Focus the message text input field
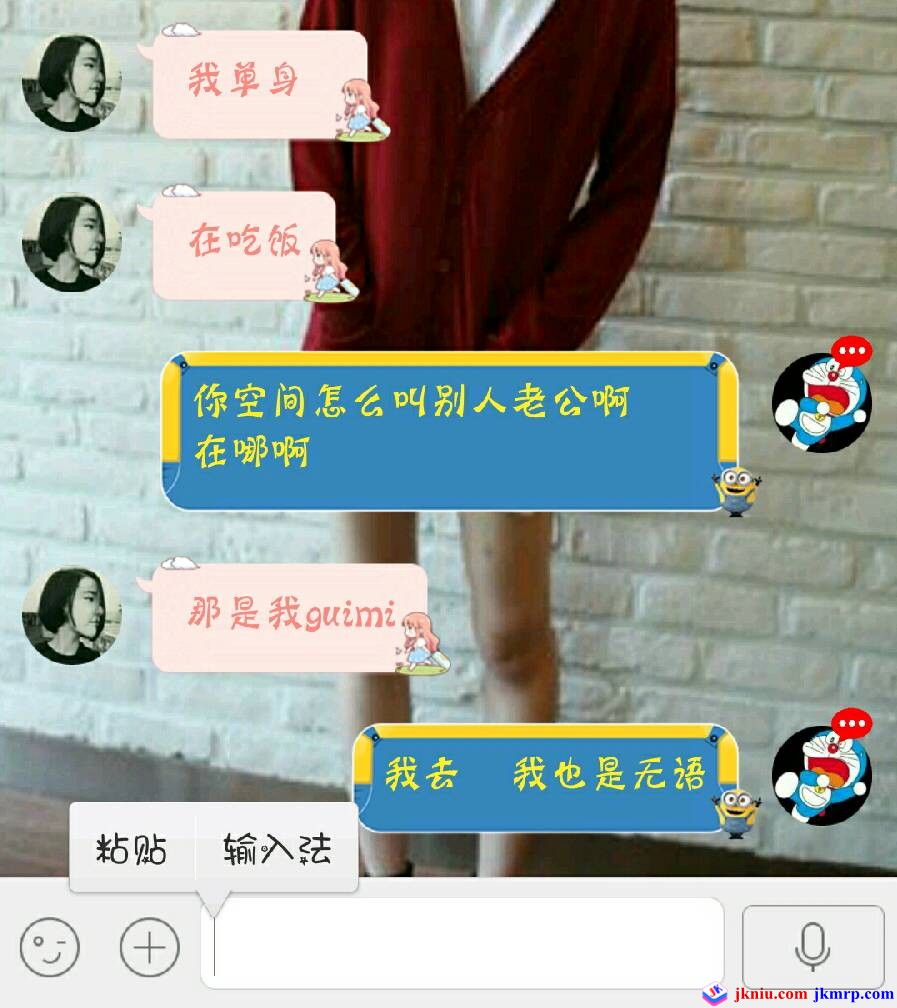Image resolution: width=897 pixels, height=1008 pixels. [466, 944]
